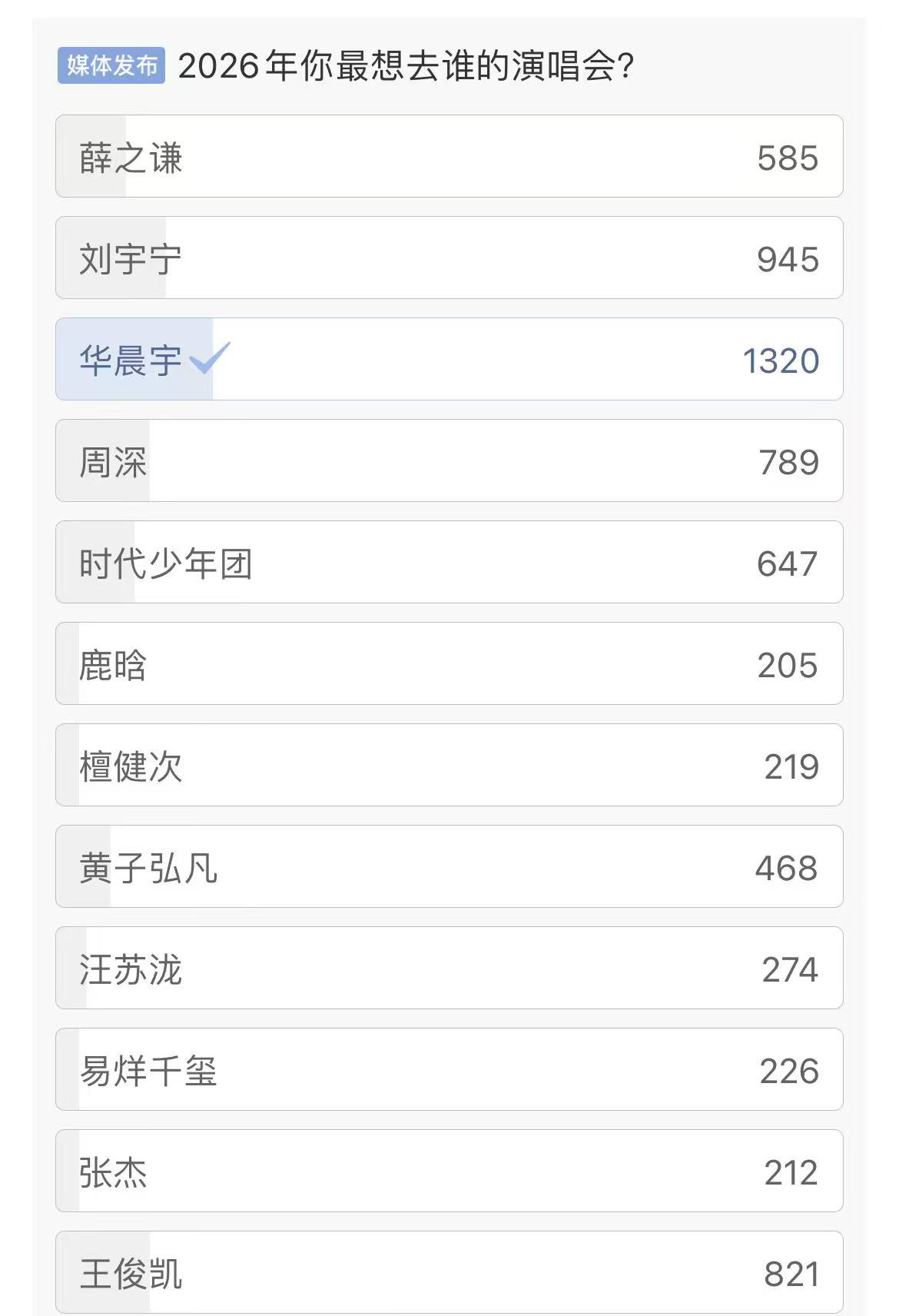Screen dimensions: 899x1316
Task: Pick 黄子弘凡 in the poll
Action: [448, 867]
